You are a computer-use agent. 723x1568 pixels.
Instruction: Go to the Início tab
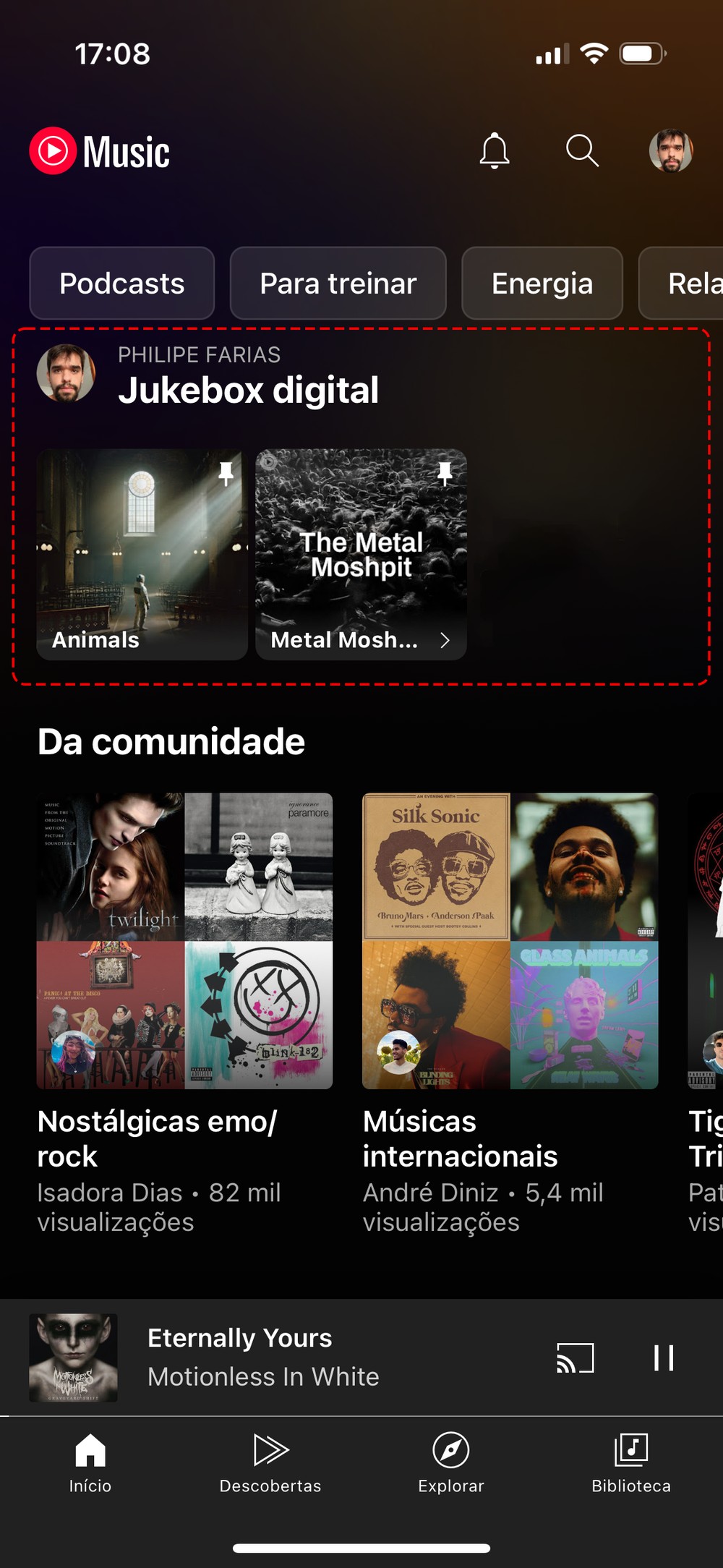90,1462
